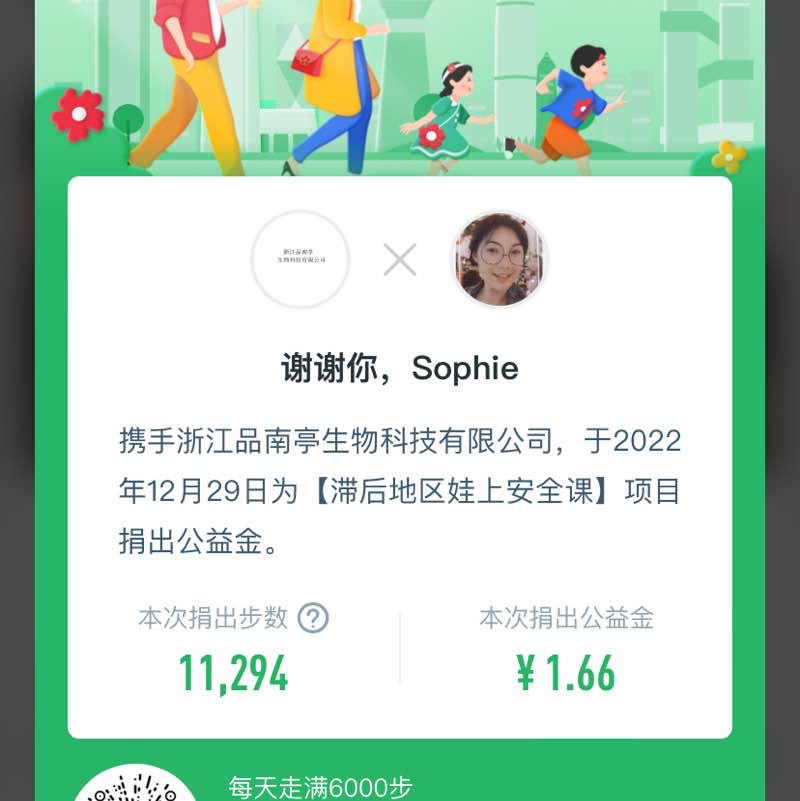Click the red flower icon on the left banner
This screenshot has height=801, width=800.
click(x=78, y=112)
